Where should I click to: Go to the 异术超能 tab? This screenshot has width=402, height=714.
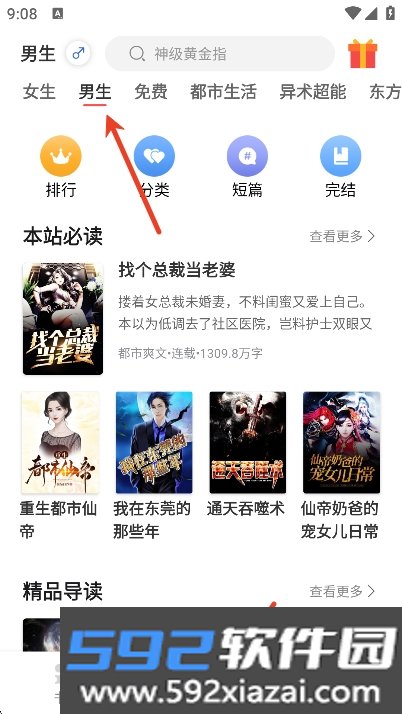tap(313, 92)
